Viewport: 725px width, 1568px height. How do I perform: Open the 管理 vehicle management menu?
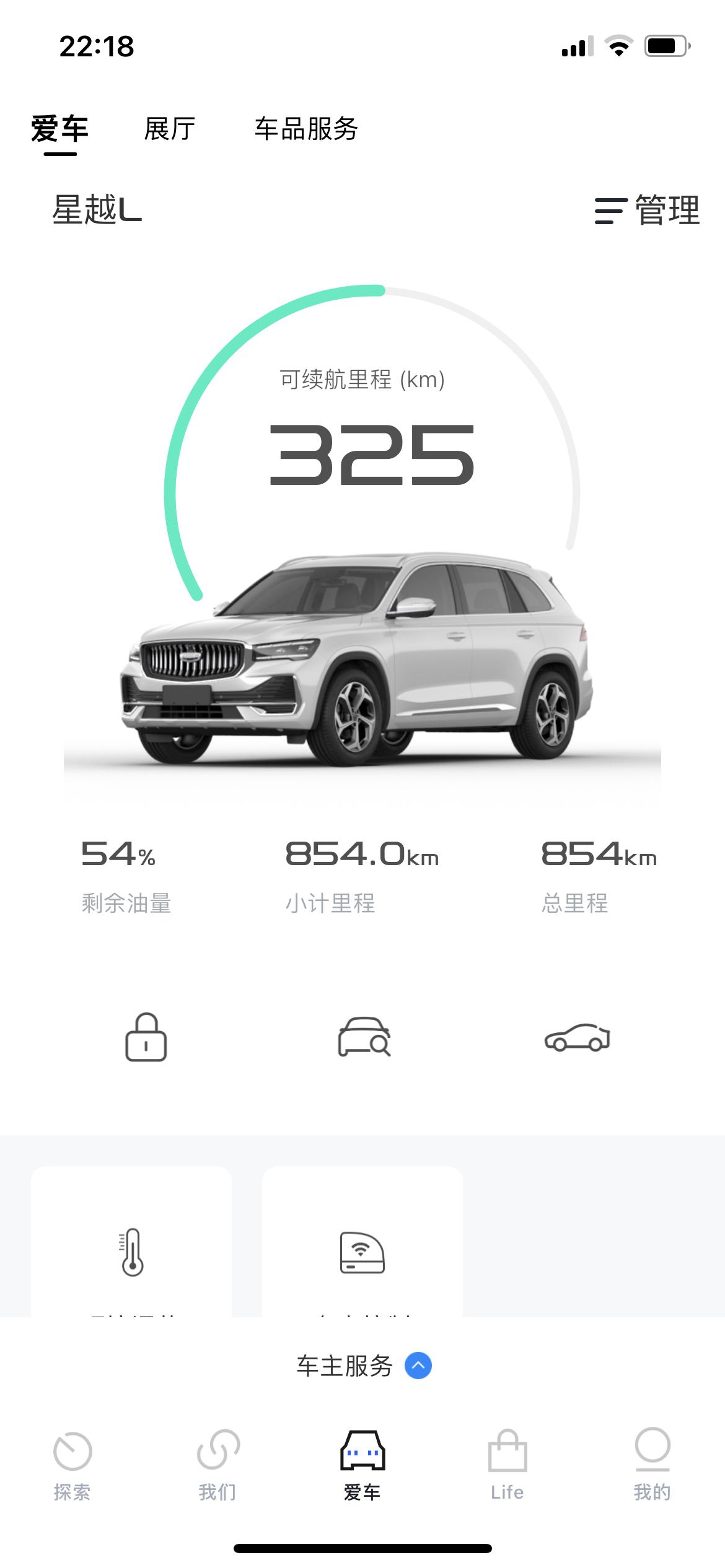pyautogui.click(x=647, y=211)
